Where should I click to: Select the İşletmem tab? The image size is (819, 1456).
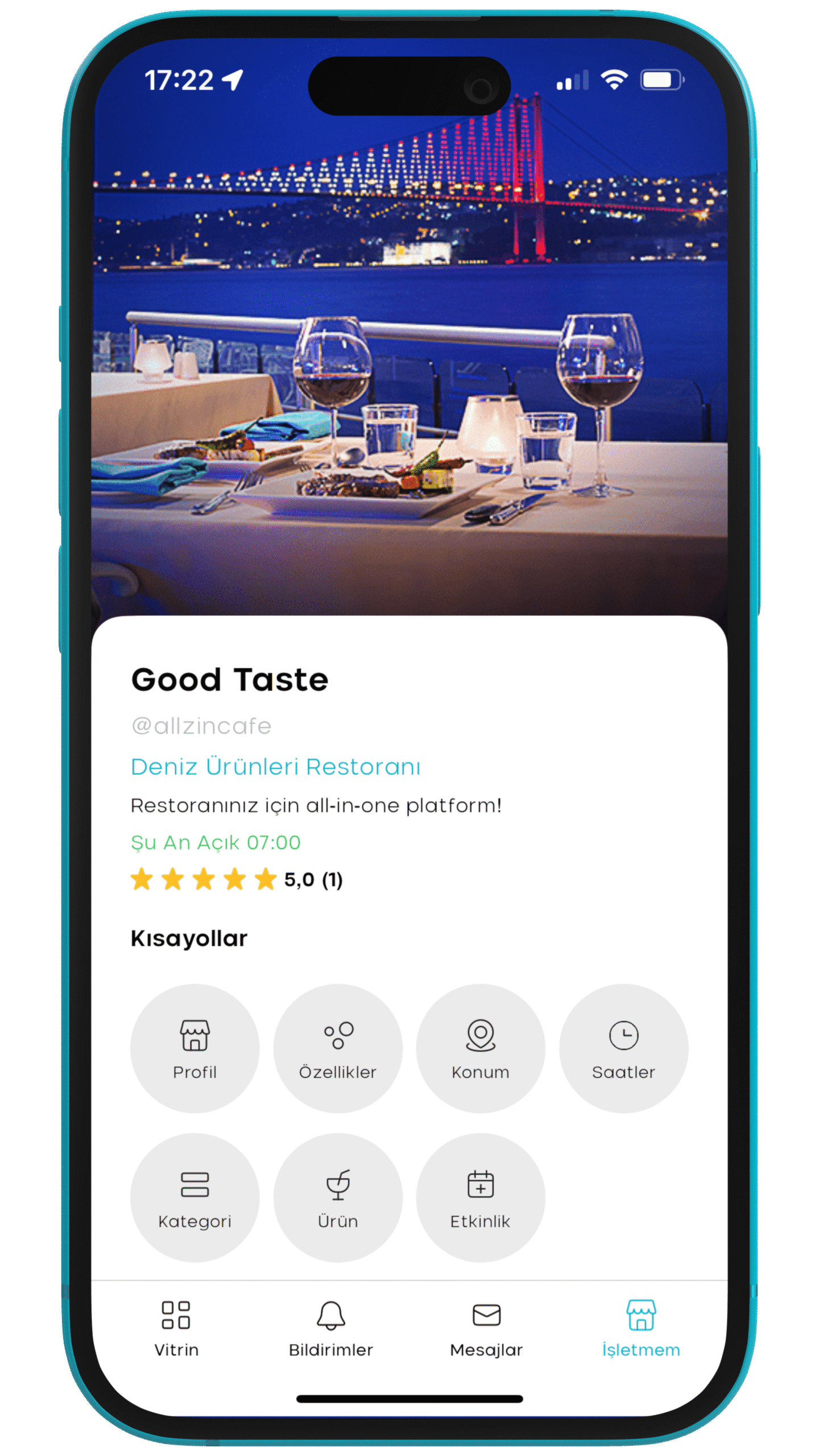click(x=641, y=1327)
